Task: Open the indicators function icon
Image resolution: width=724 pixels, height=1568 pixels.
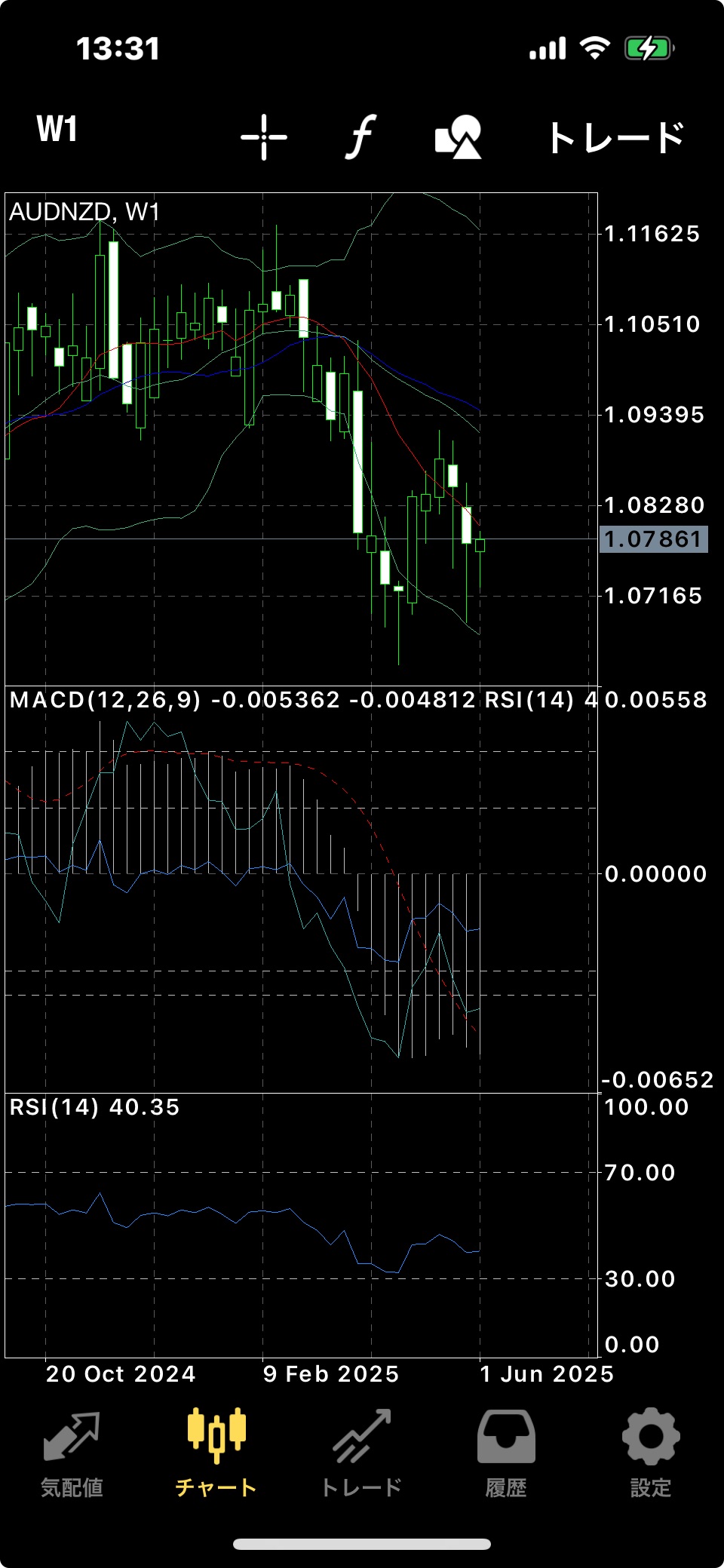Action: [361, 137]
